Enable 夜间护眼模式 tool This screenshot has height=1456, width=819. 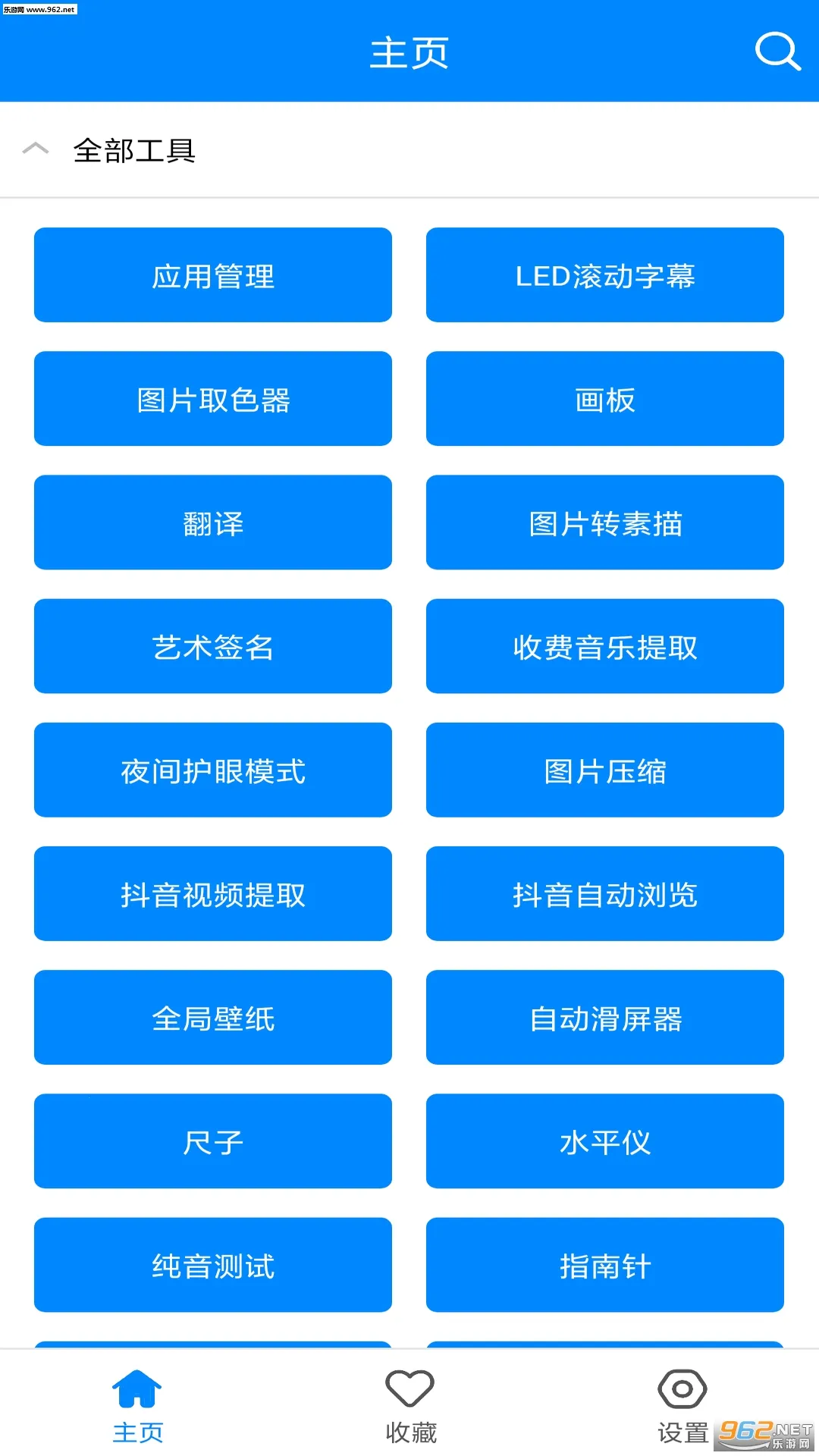tap(213, 770)
